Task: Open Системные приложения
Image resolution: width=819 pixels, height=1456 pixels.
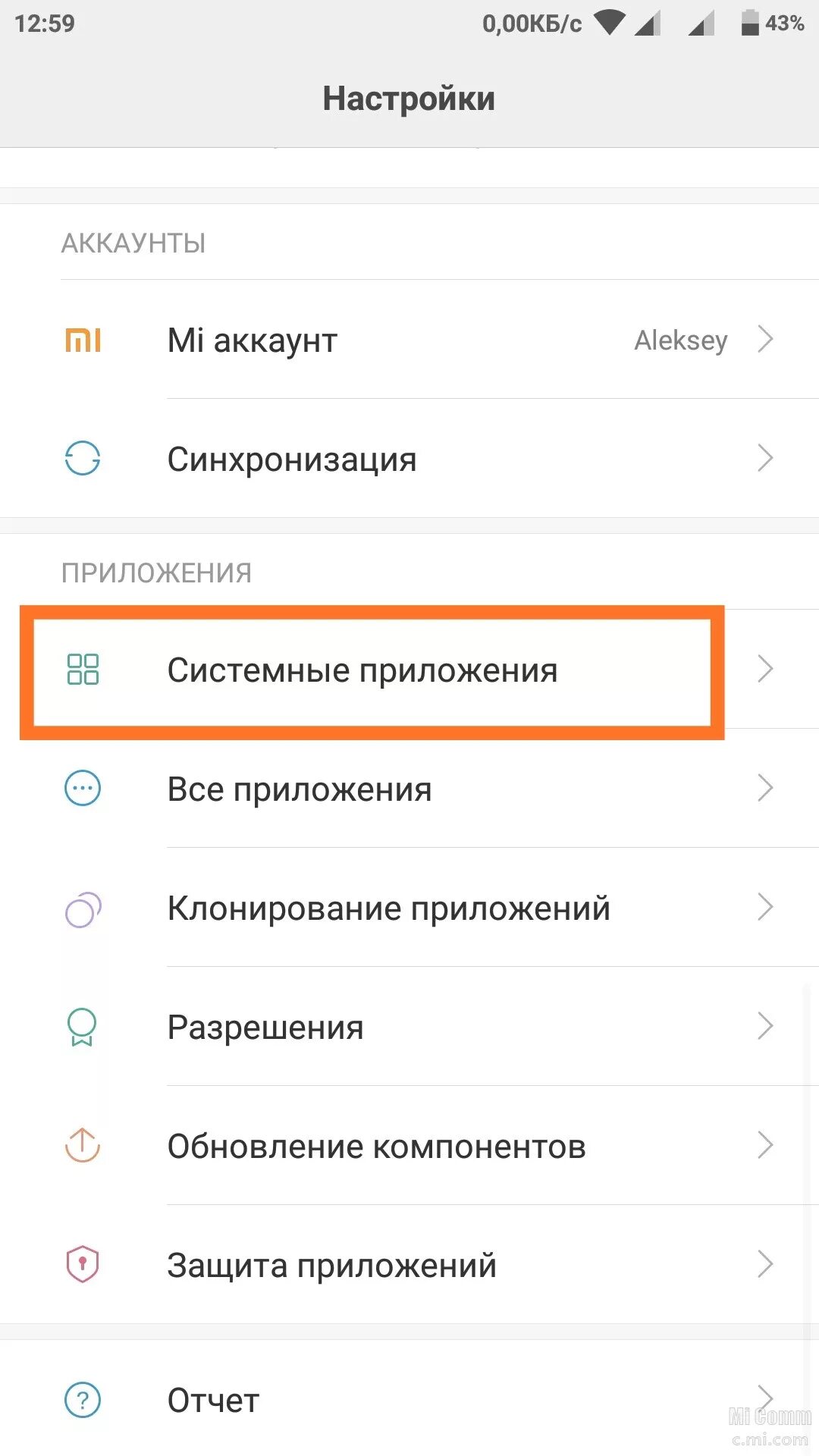Action: click(x=409, y=670)
